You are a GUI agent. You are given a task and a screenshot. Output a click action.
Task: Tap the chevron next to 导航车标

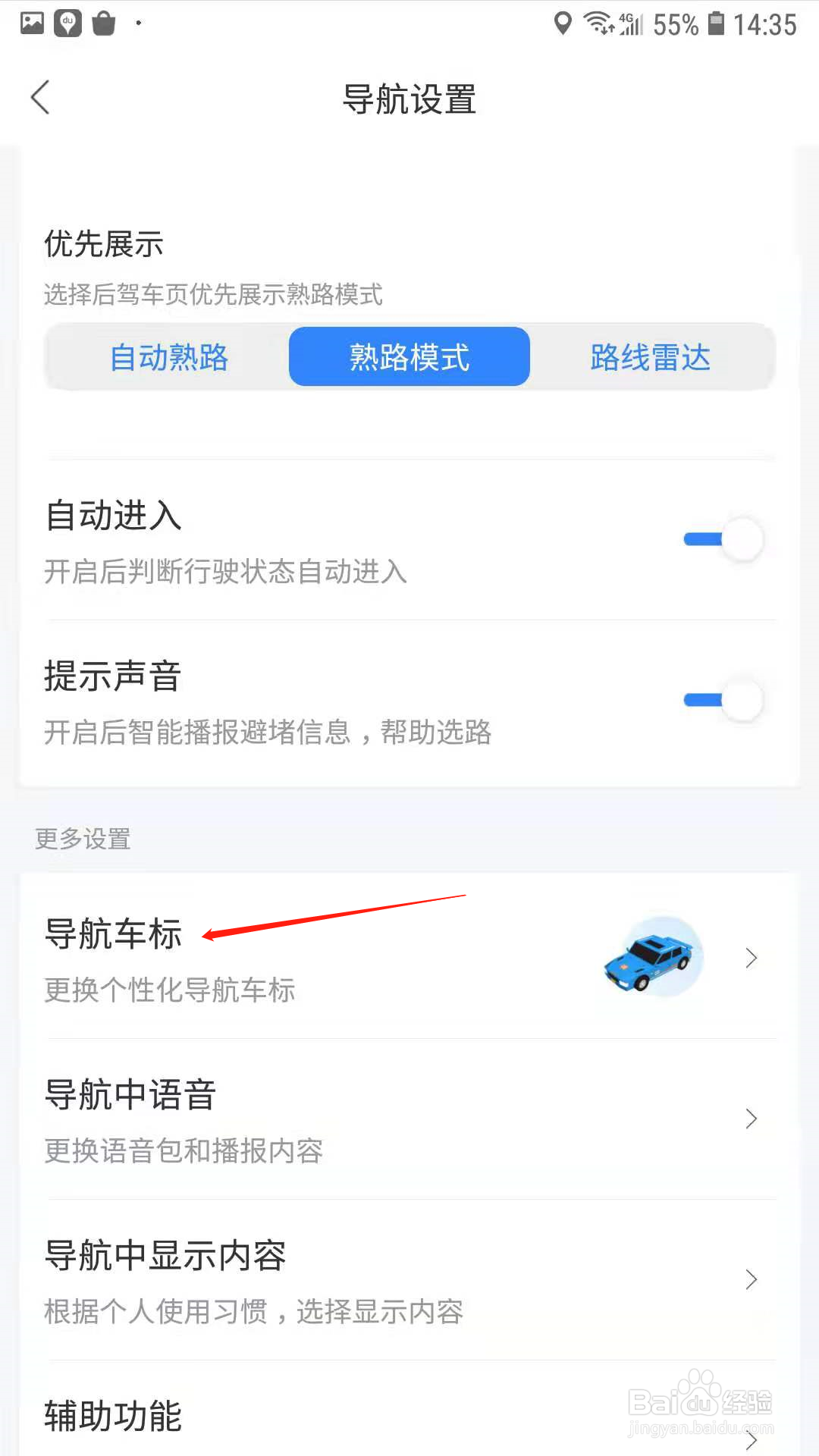[x=751, y=958]
